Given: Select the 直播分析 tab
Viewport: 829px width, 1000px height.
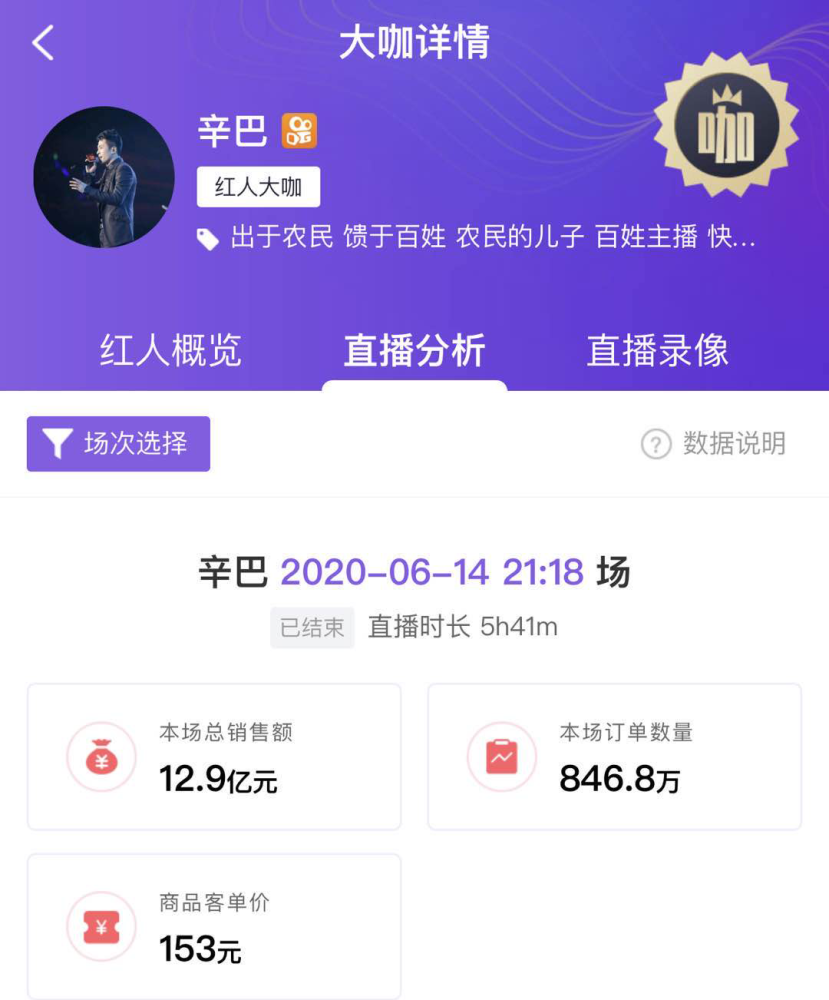Looking at the screenshot, I should pos(414,350).
